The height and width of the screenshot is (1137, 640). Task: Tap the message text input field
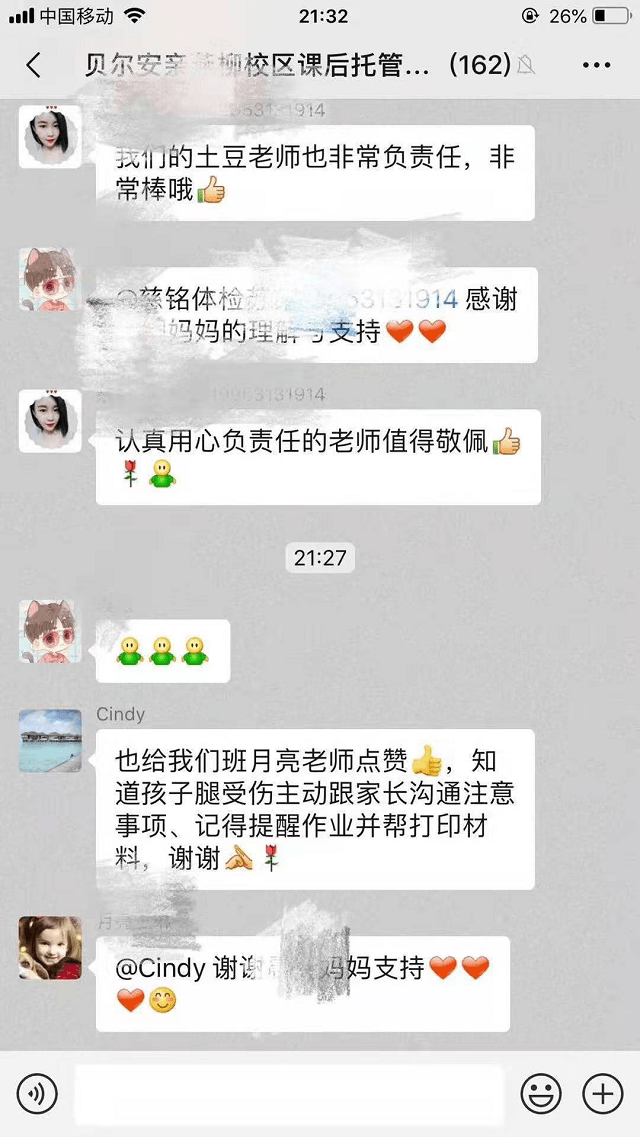[288, 1094]
